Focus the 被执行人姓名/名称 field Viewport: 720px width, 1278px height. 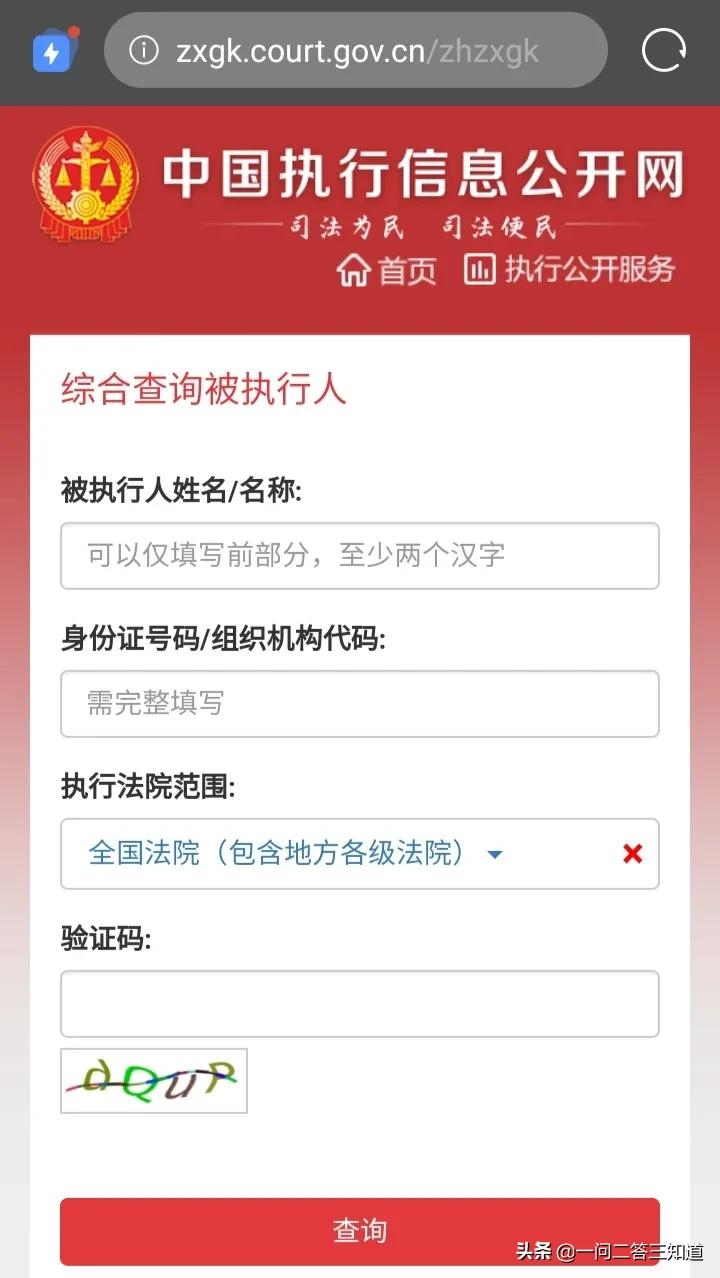click(359, 556)
